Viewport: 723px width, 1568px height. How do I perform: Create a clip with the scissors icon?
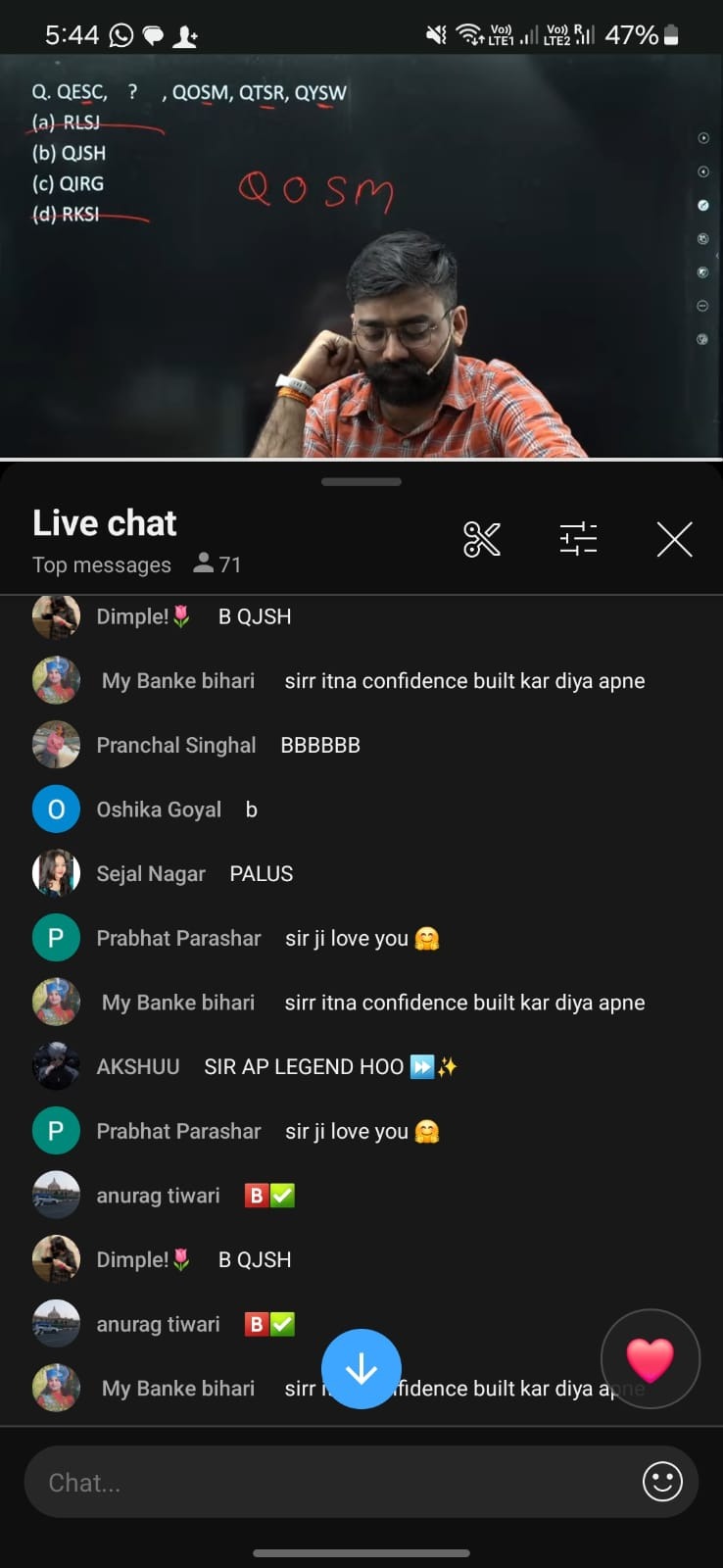(x=481, y=539)
